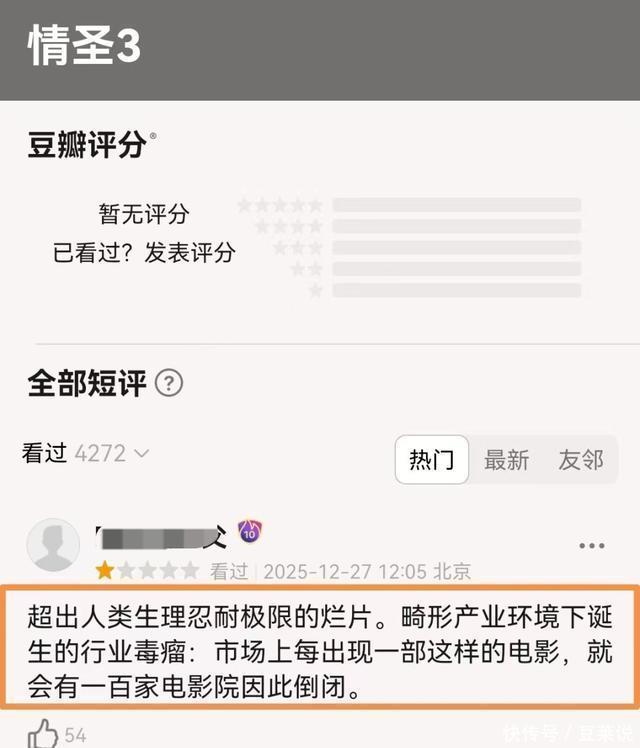Like the review with 54 thumbs-up
The image size is (640, 748).
[x=43, y=734]
